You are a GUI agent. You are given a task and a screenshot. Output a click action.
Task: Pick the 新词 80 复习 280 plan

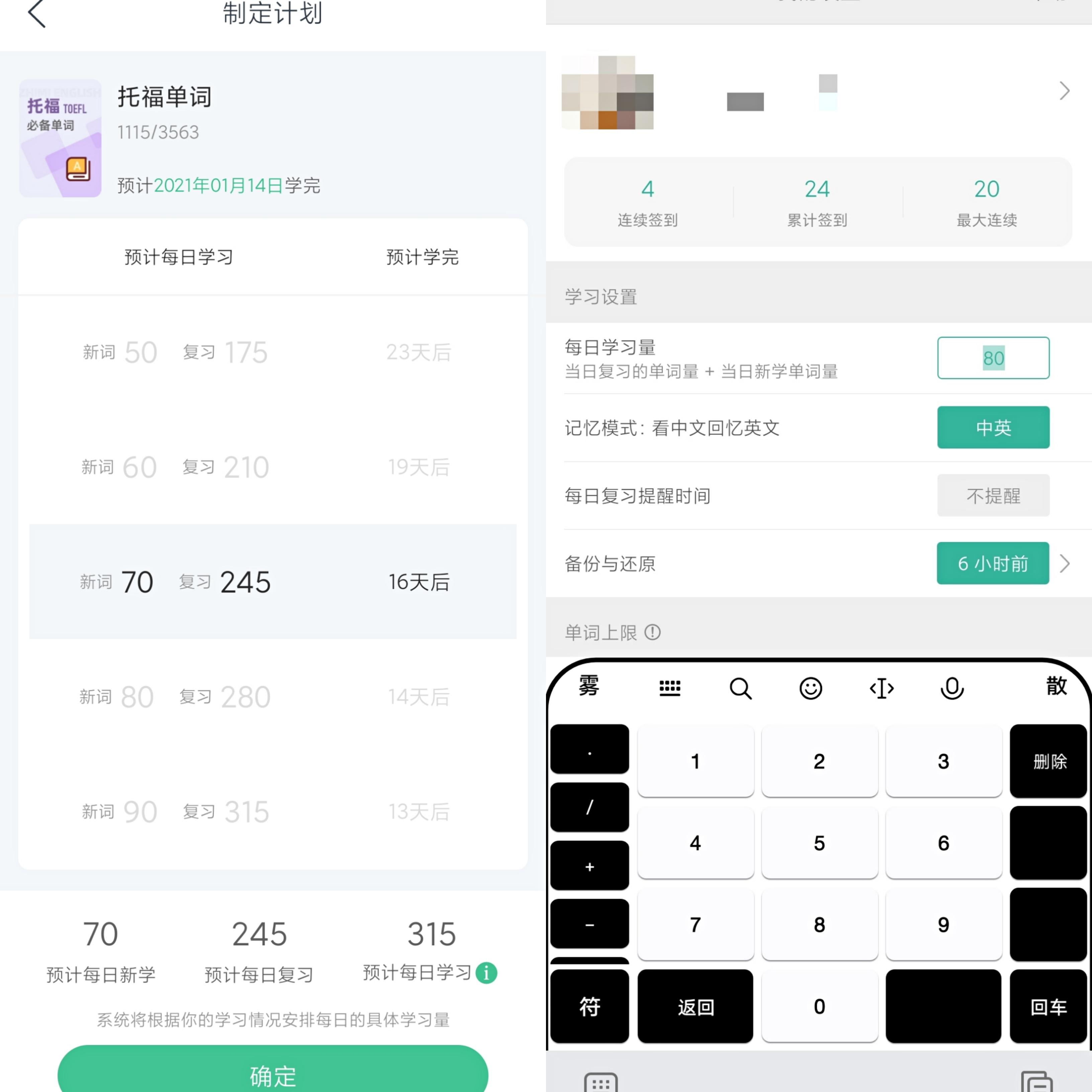point(272,696)
